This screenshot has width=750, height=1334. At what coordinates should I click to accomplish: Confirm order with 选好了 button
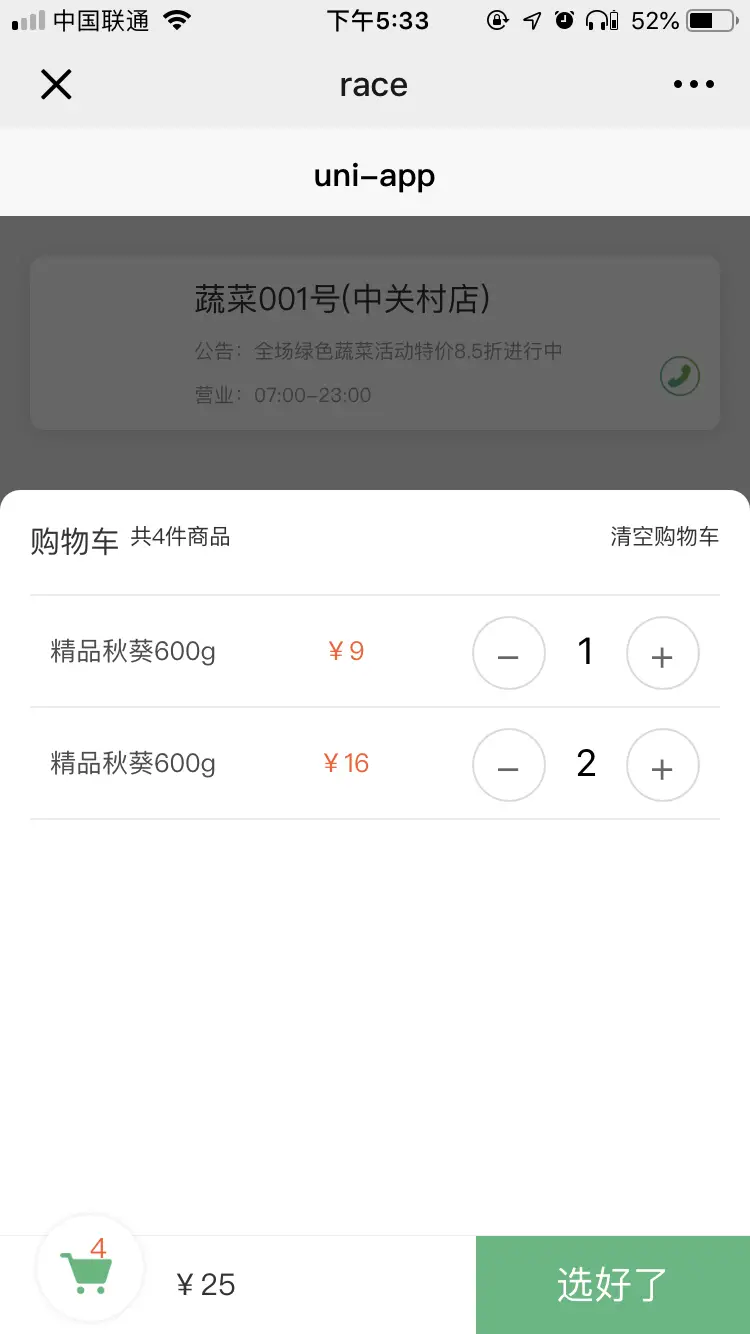(x=613, y=1285)
